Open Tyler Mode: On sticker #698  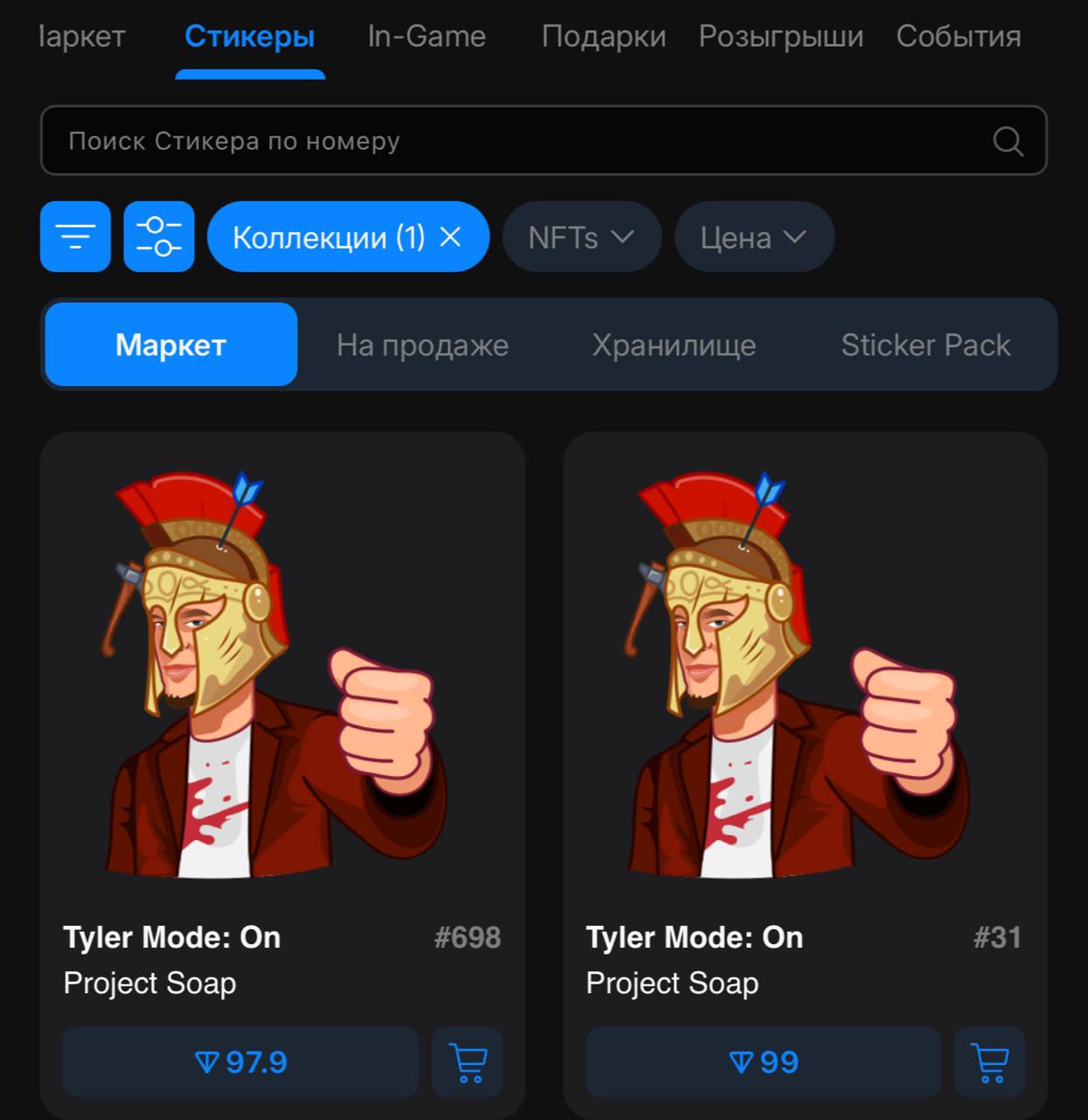282,674
